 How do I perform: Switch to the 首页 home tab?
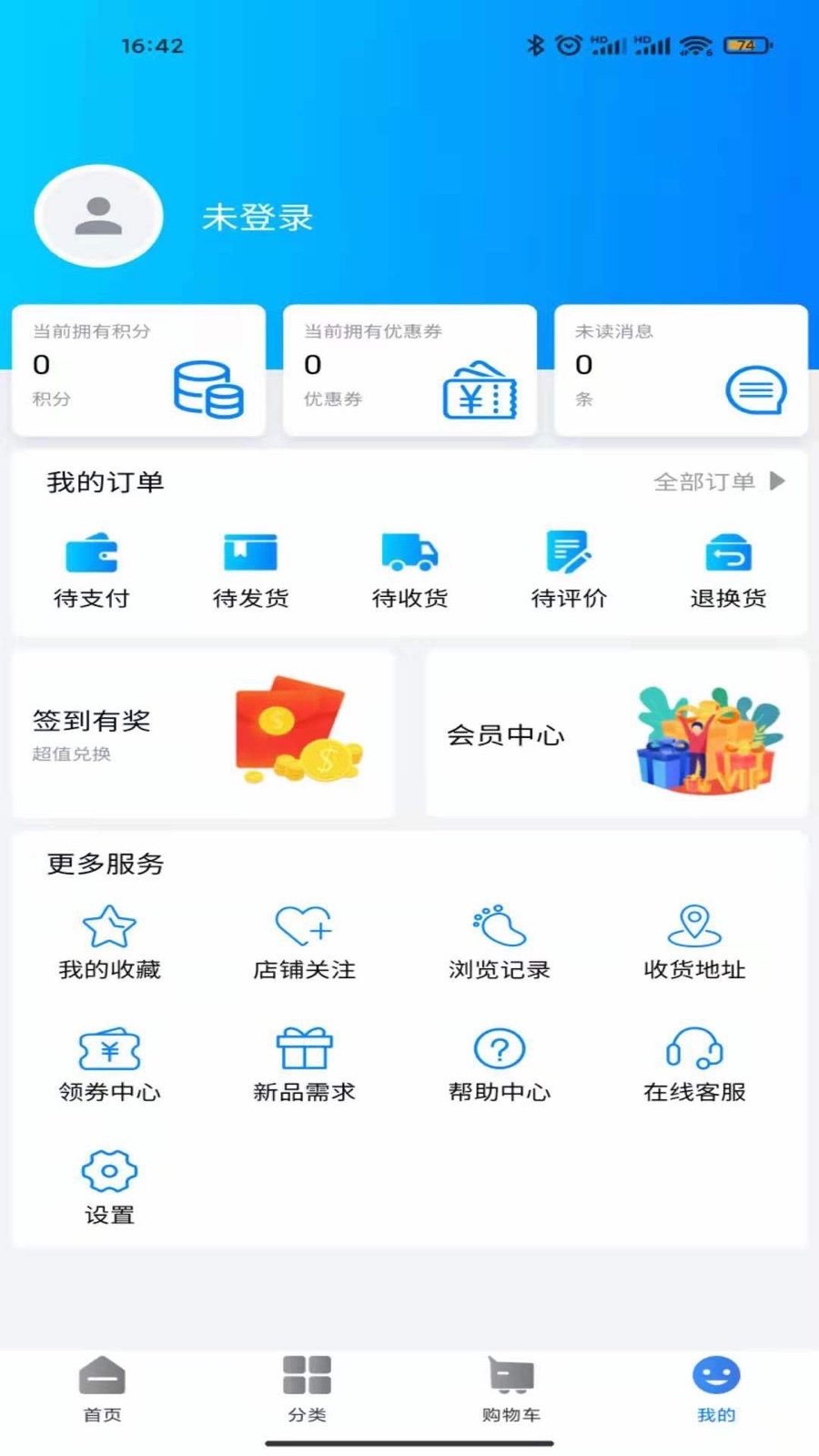(x=102, y=1389)
